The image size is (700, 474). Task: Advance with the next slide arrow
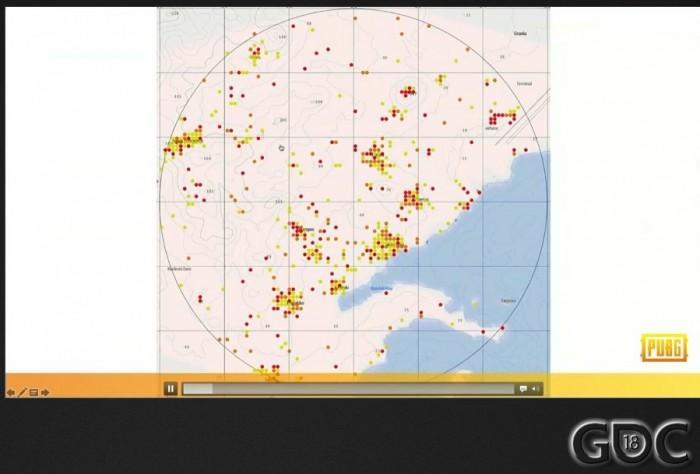click(45, 392)
